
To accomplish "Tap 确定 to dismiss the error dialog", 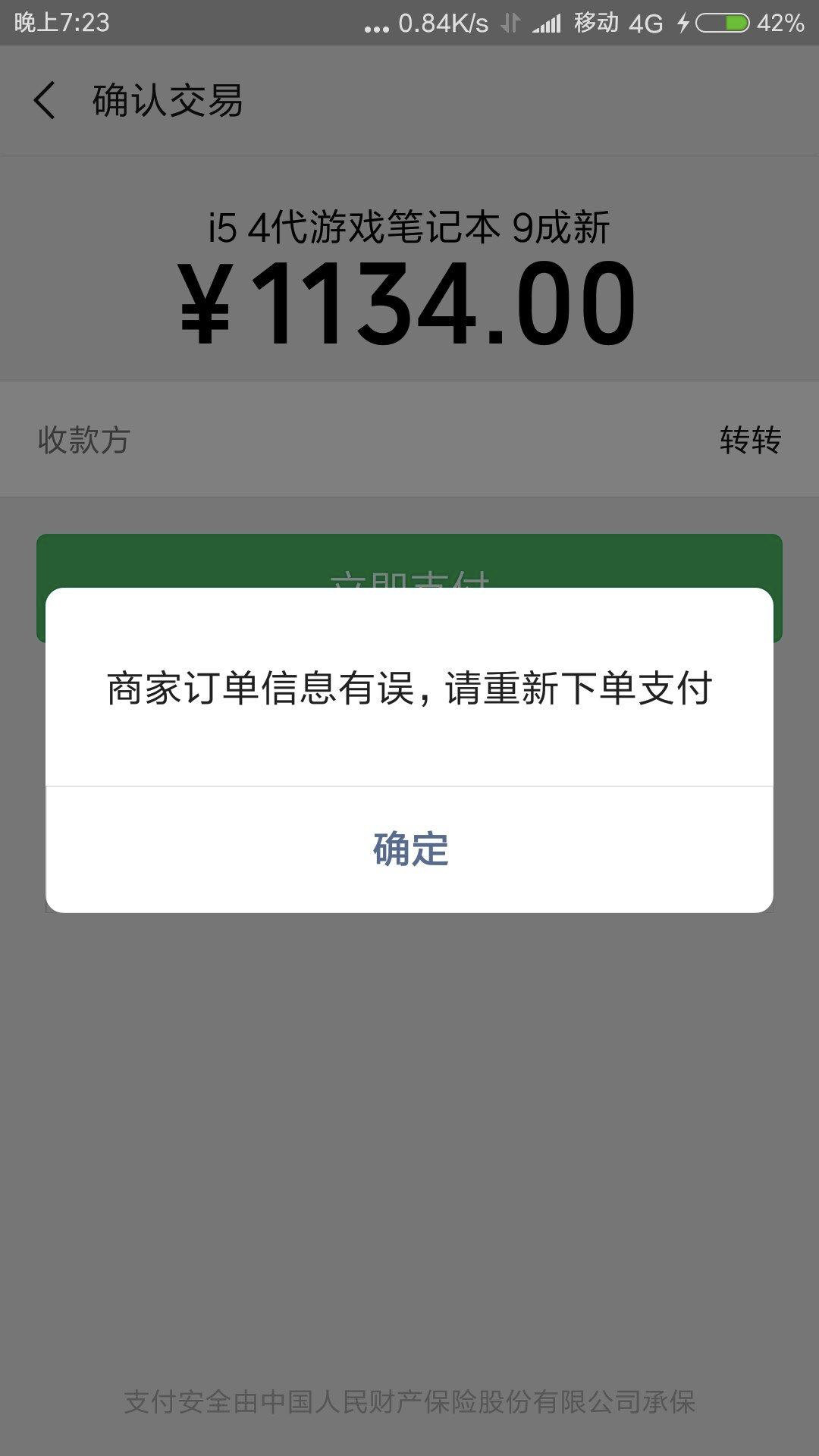I will (x=409, y=849).
